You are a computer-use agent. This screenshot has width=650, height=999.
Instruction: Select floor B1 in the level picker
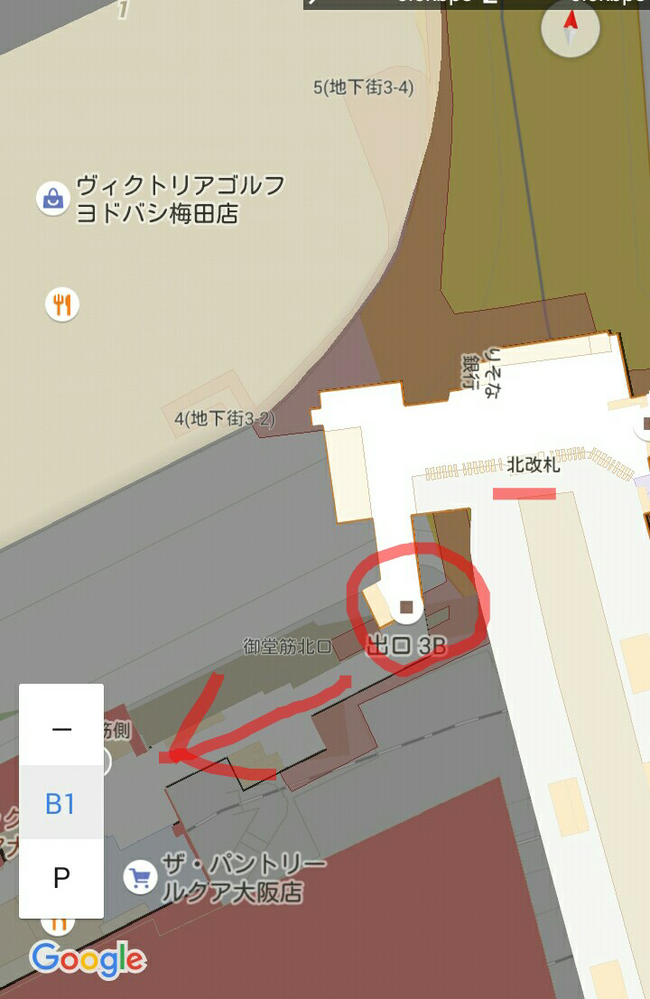(61, 803)
